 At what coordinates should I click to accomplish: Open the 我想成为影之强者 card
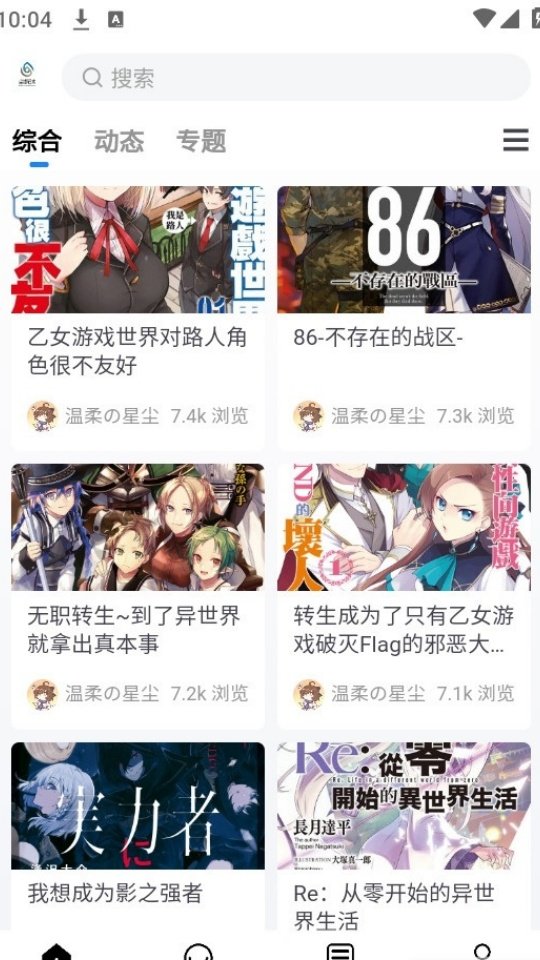(138, 836)
